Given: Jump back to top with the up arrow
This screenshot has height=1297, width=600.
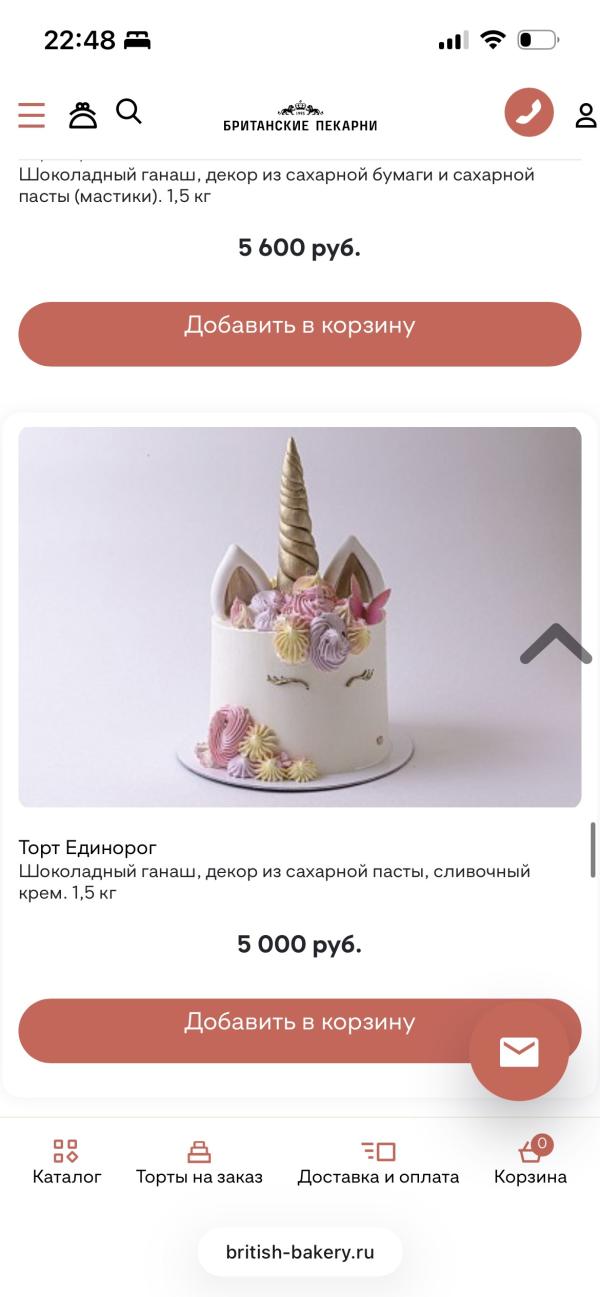Looking at the screenshot, I should point(556,645).
